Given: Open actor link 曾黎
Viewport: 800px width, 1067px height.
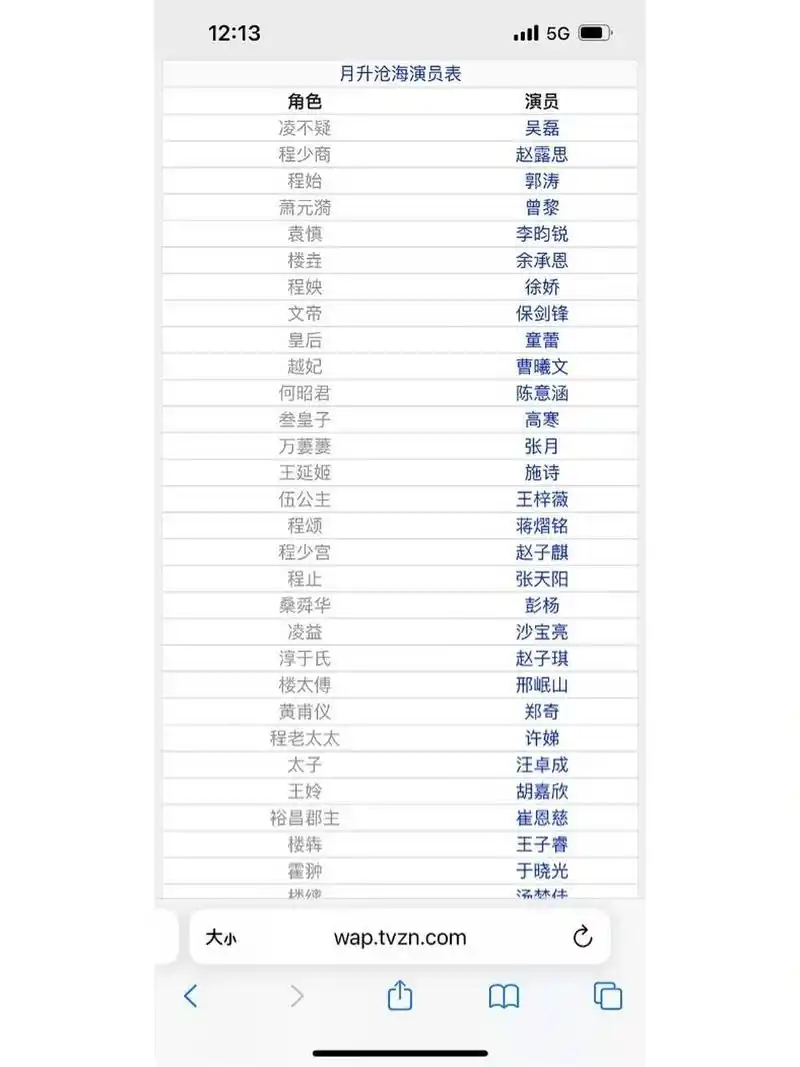Looking at the screenshot, I should pos(542,208).
